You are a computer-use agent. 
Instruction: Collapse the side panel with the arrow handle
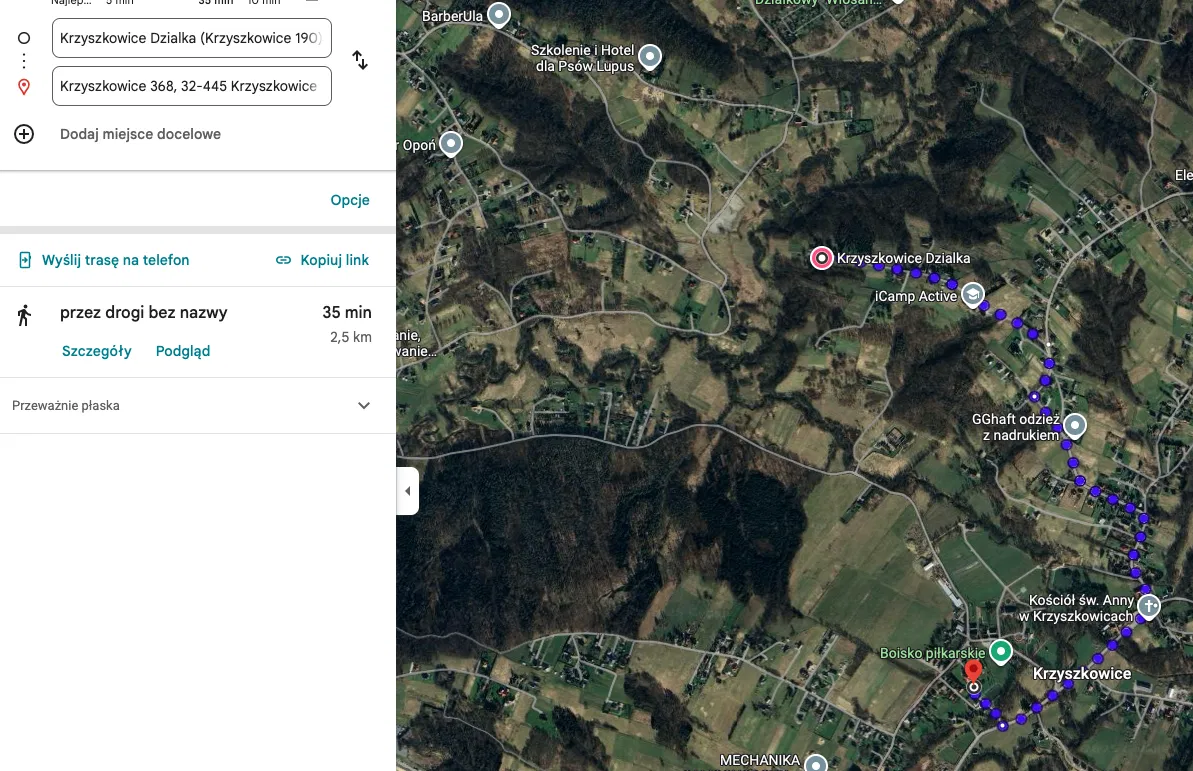click(407, 491)
